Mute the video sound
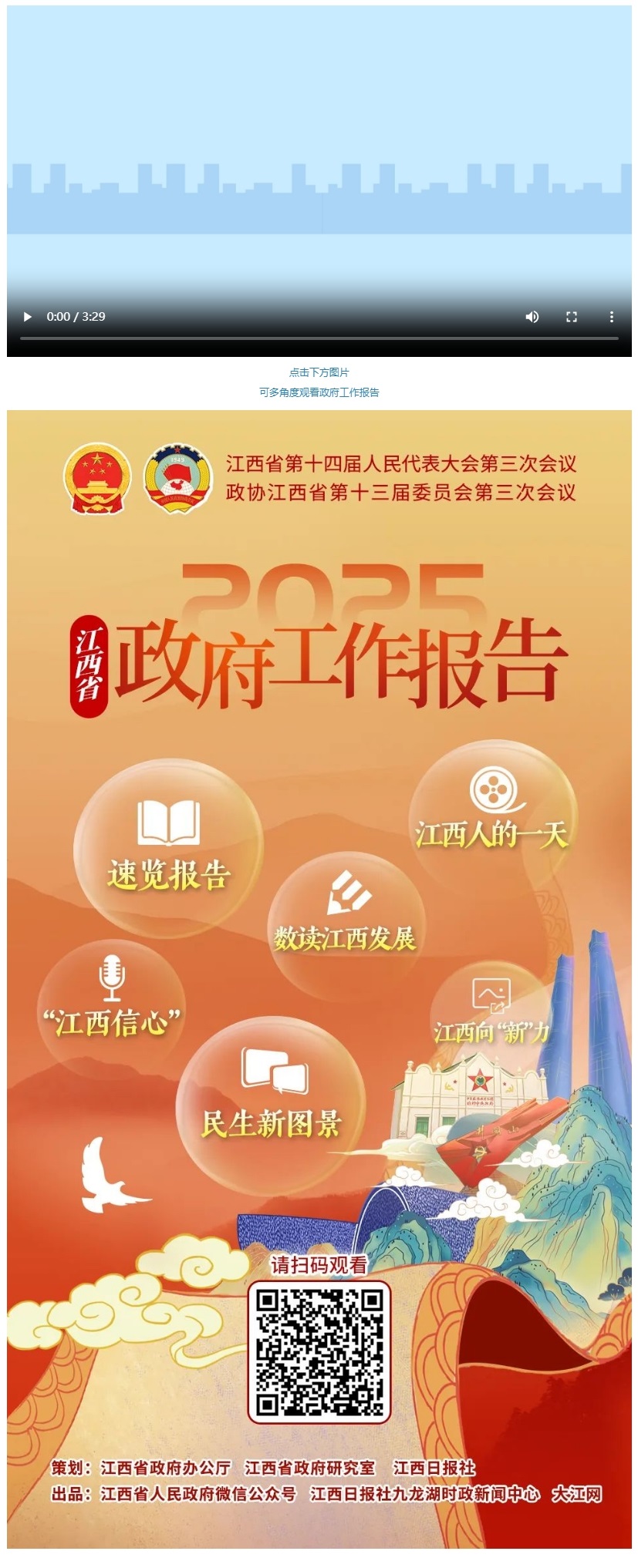The height and width of the screenshot is (1568, 638). click(532, 317)
